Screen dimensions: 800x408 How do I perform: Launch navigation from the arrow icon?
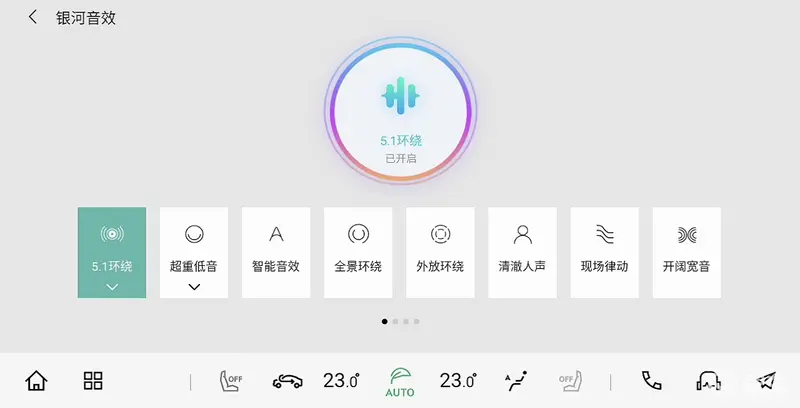pyautogui.click(x=766, y=380)
